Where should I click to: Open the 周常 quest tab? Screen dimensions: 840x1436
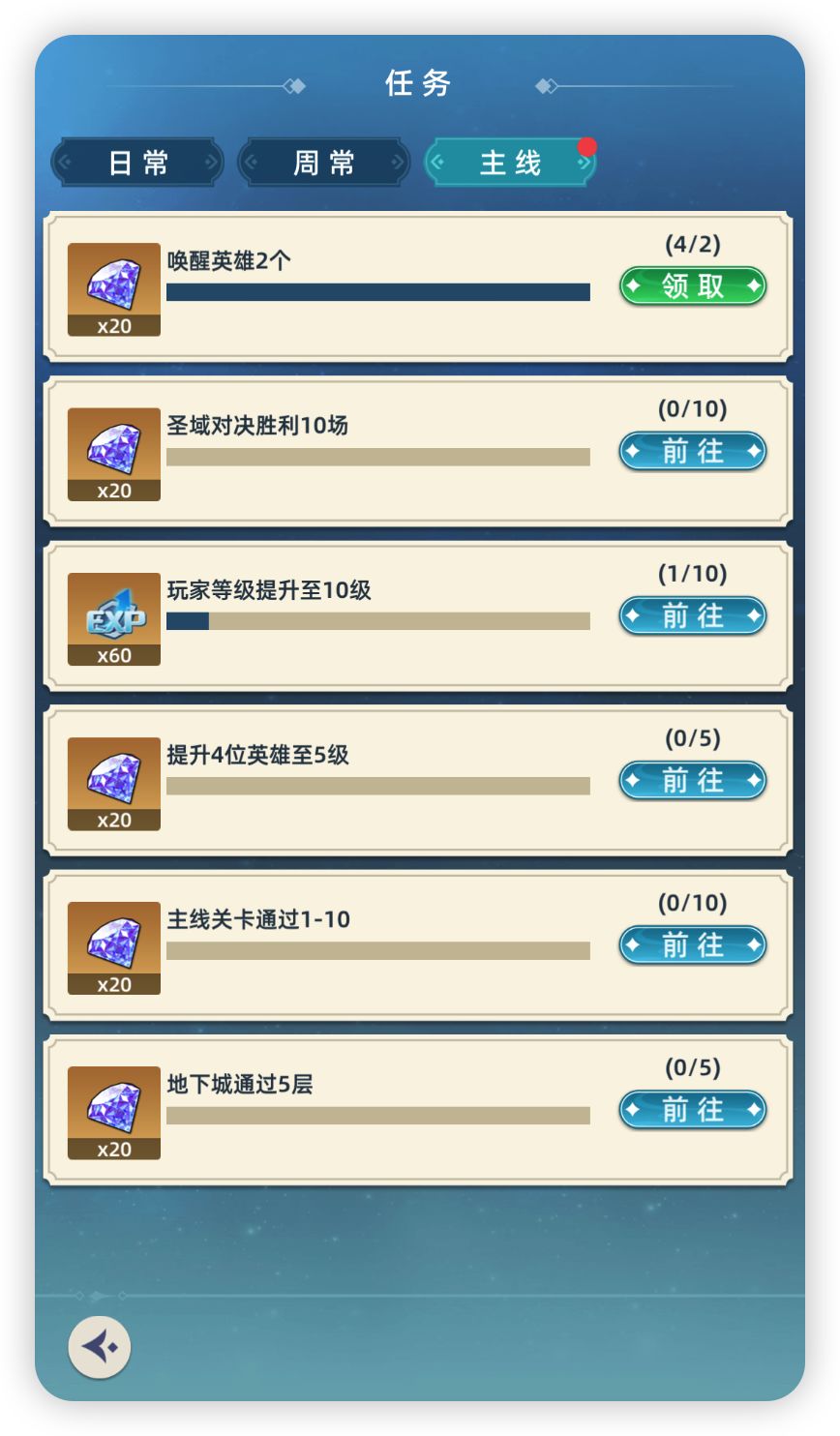(325, 162)
